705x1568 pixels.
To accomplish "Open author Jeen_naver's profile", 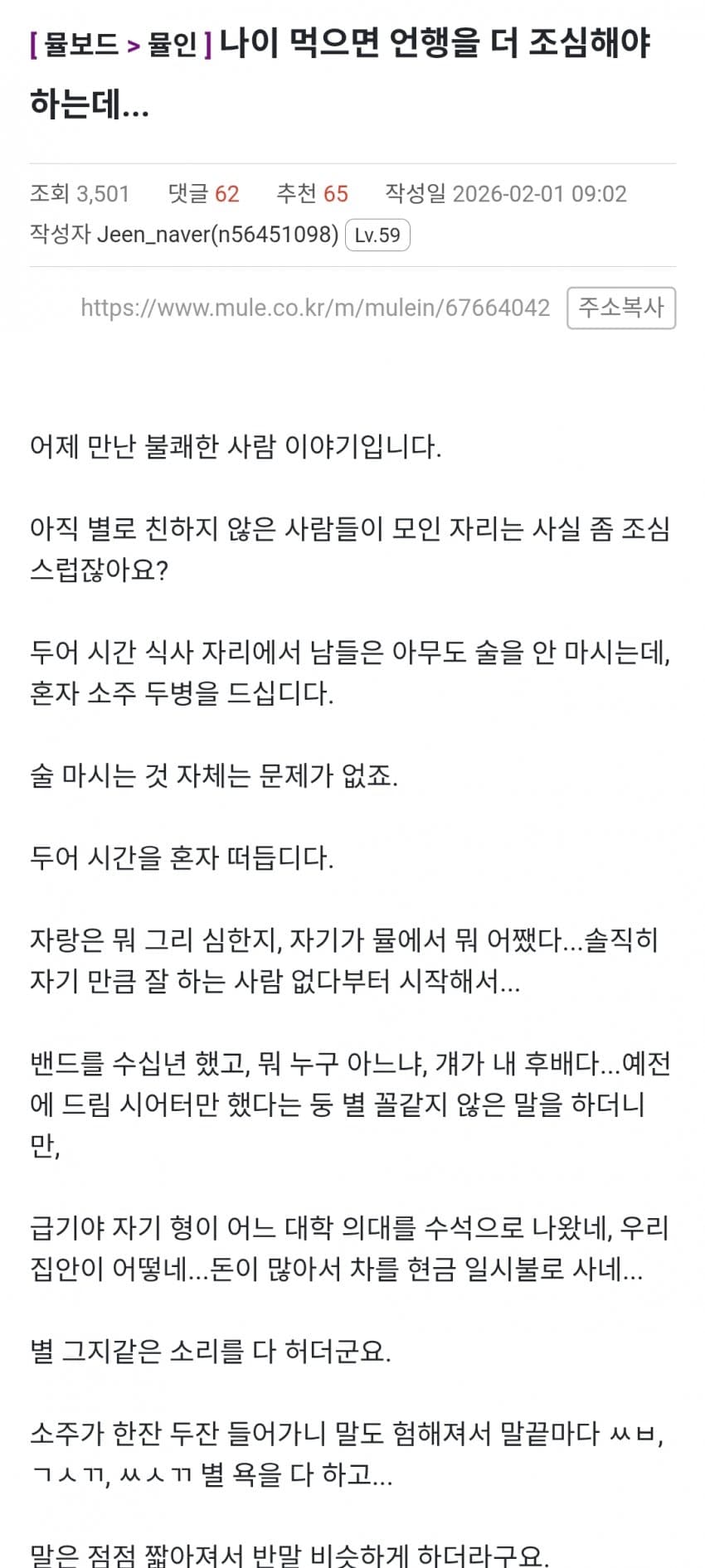I will pos(217,235).
